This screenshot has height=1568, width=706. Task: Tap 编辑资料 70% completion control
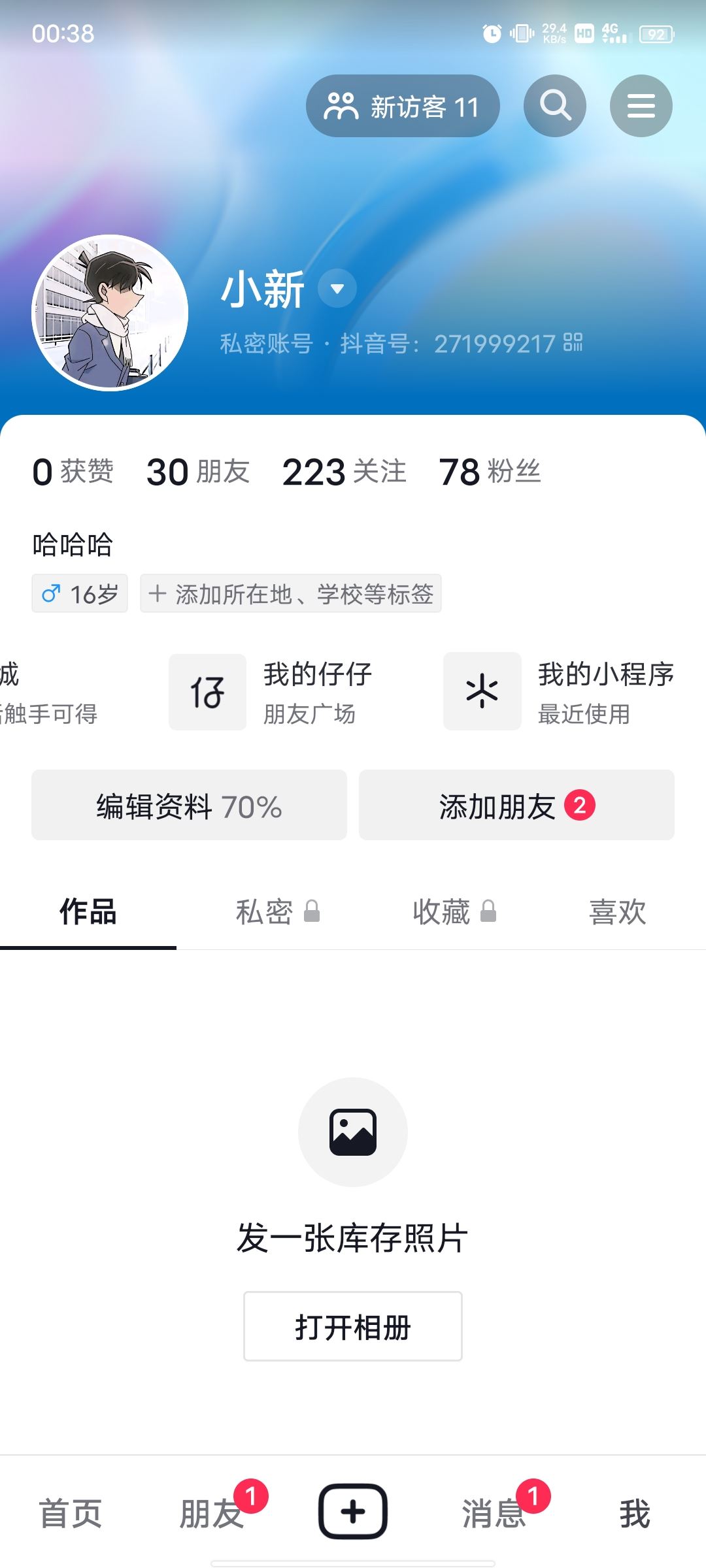[189, 806]
